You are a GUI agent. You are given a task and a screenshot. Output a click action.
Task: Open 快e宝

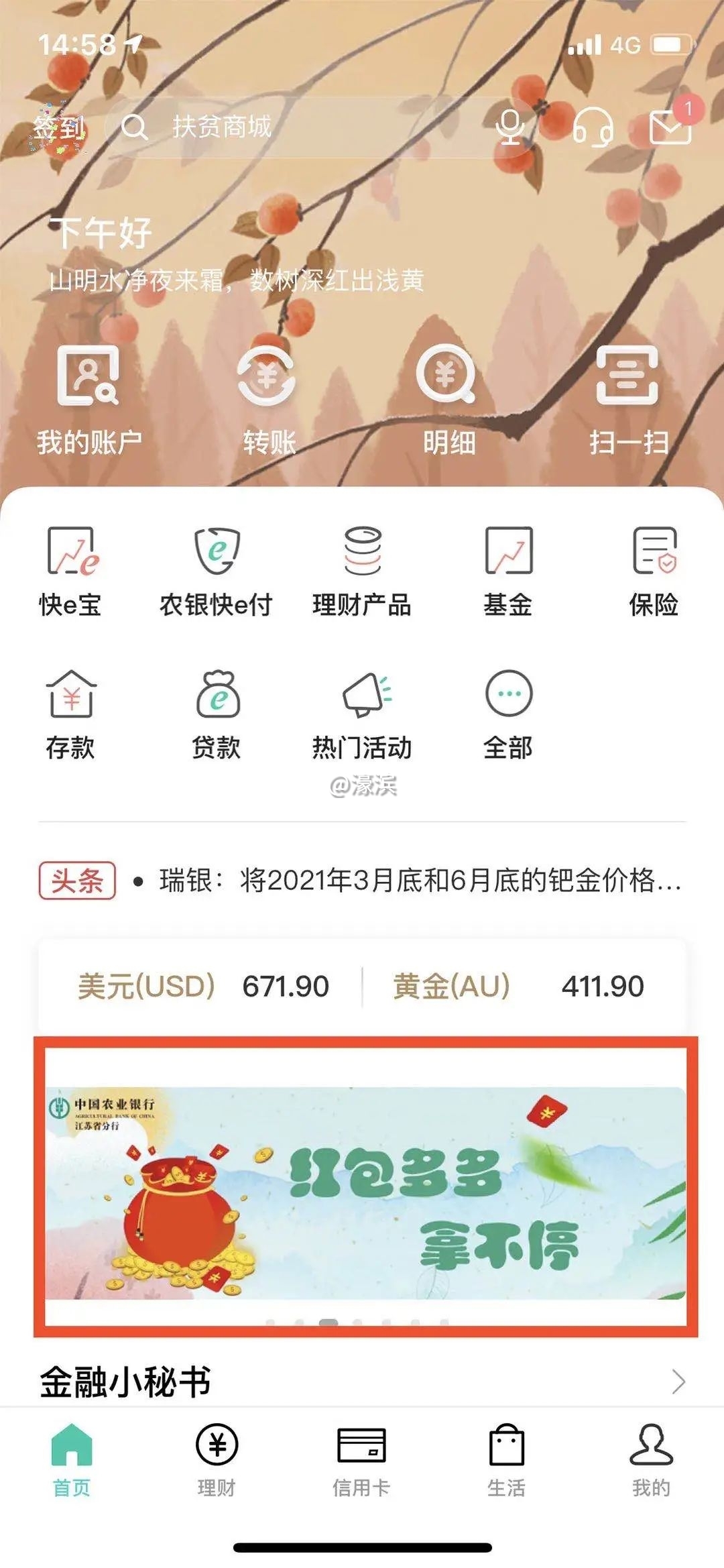tap(71, 571)
